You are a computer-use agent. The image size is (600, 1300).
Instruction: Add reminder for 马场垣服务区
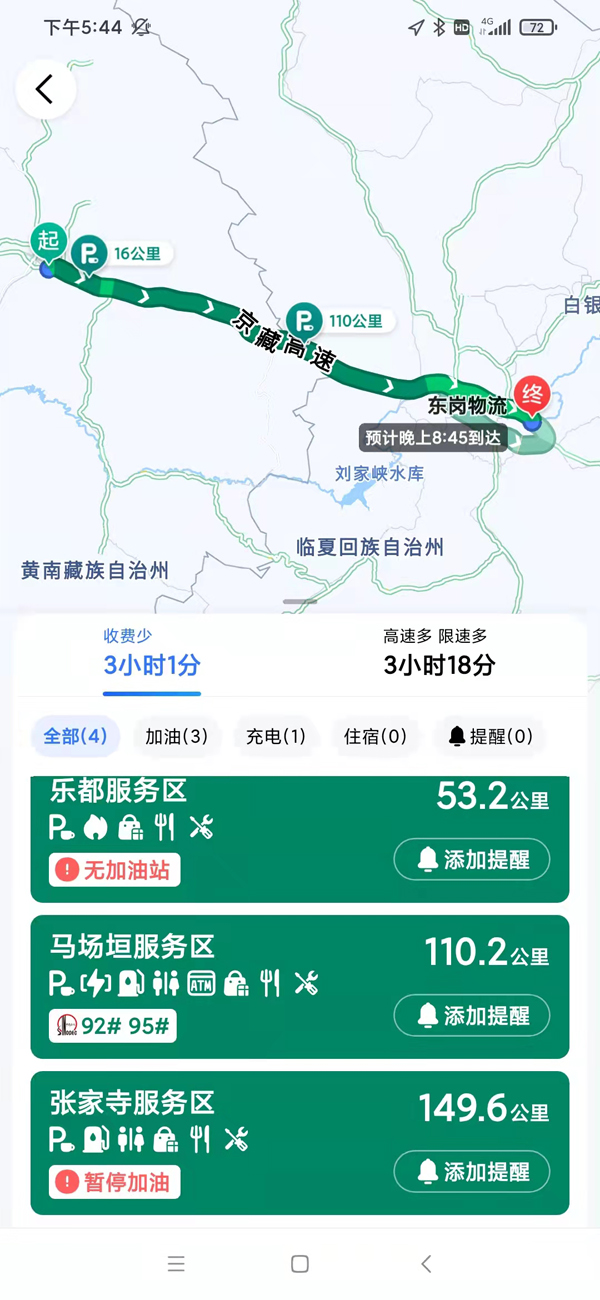[x=472, y=1015]
